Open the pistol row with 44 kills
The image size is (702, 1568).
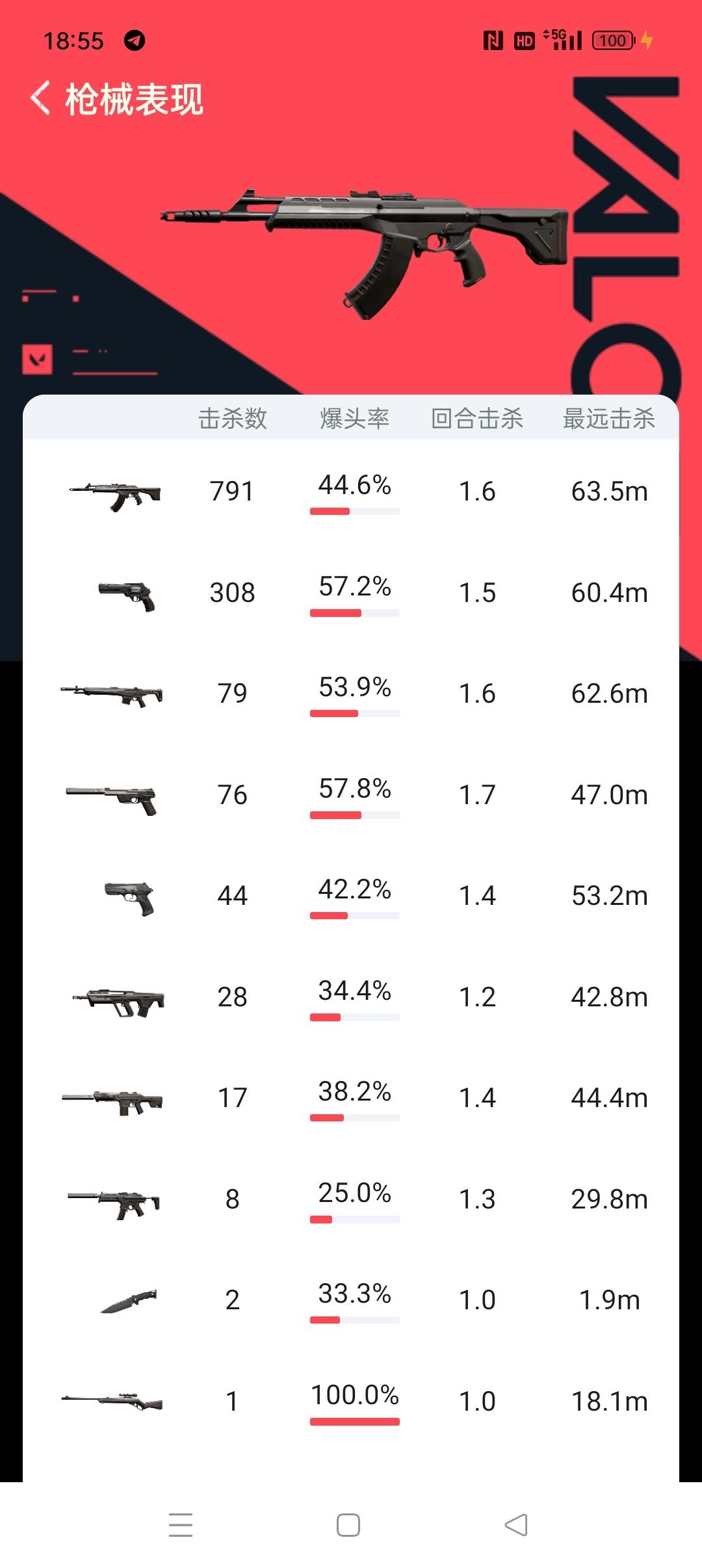tap(351, 896)
